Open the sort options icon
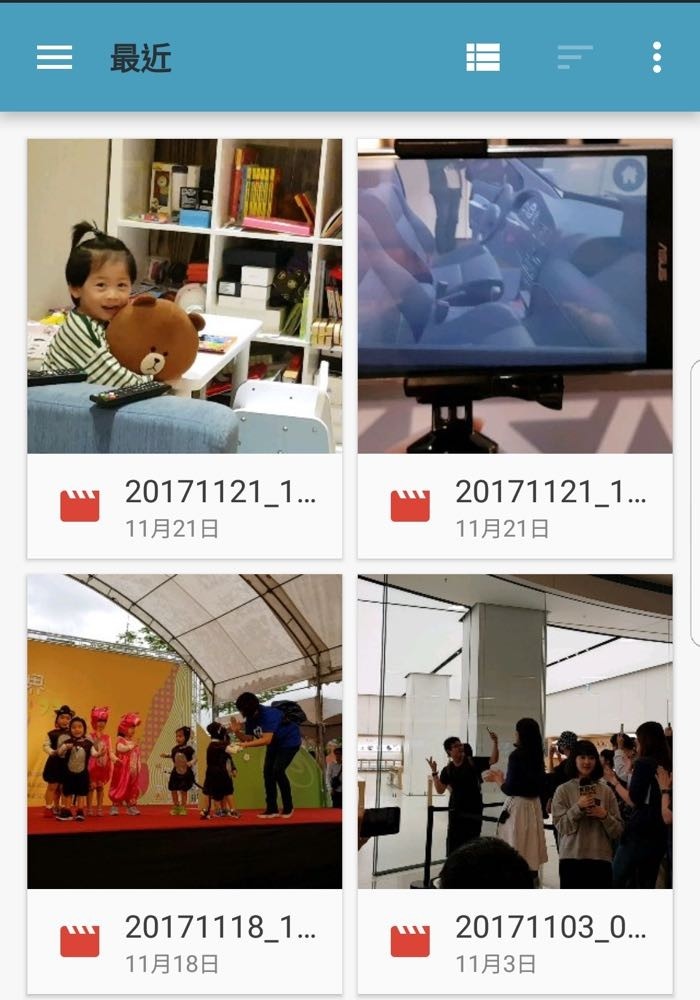 pyautogui.click(x=575, y=58)
